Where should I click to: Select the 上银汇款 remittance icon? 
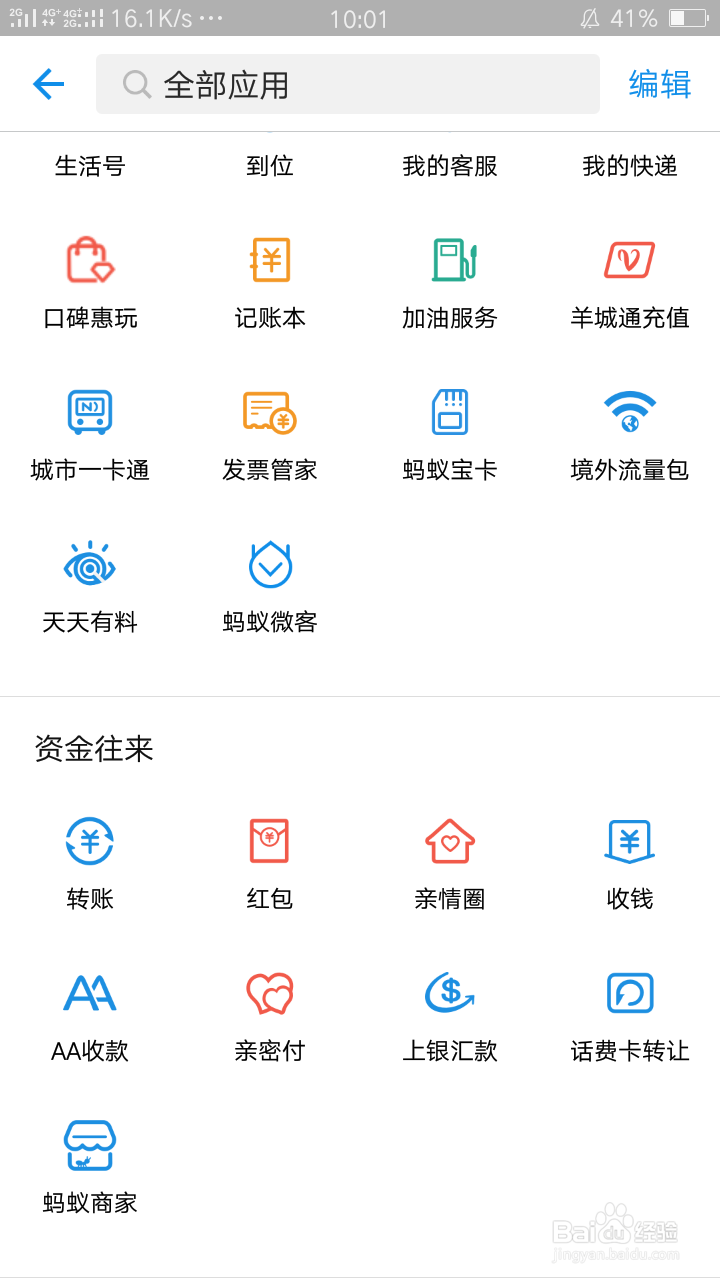coord(450,993)
